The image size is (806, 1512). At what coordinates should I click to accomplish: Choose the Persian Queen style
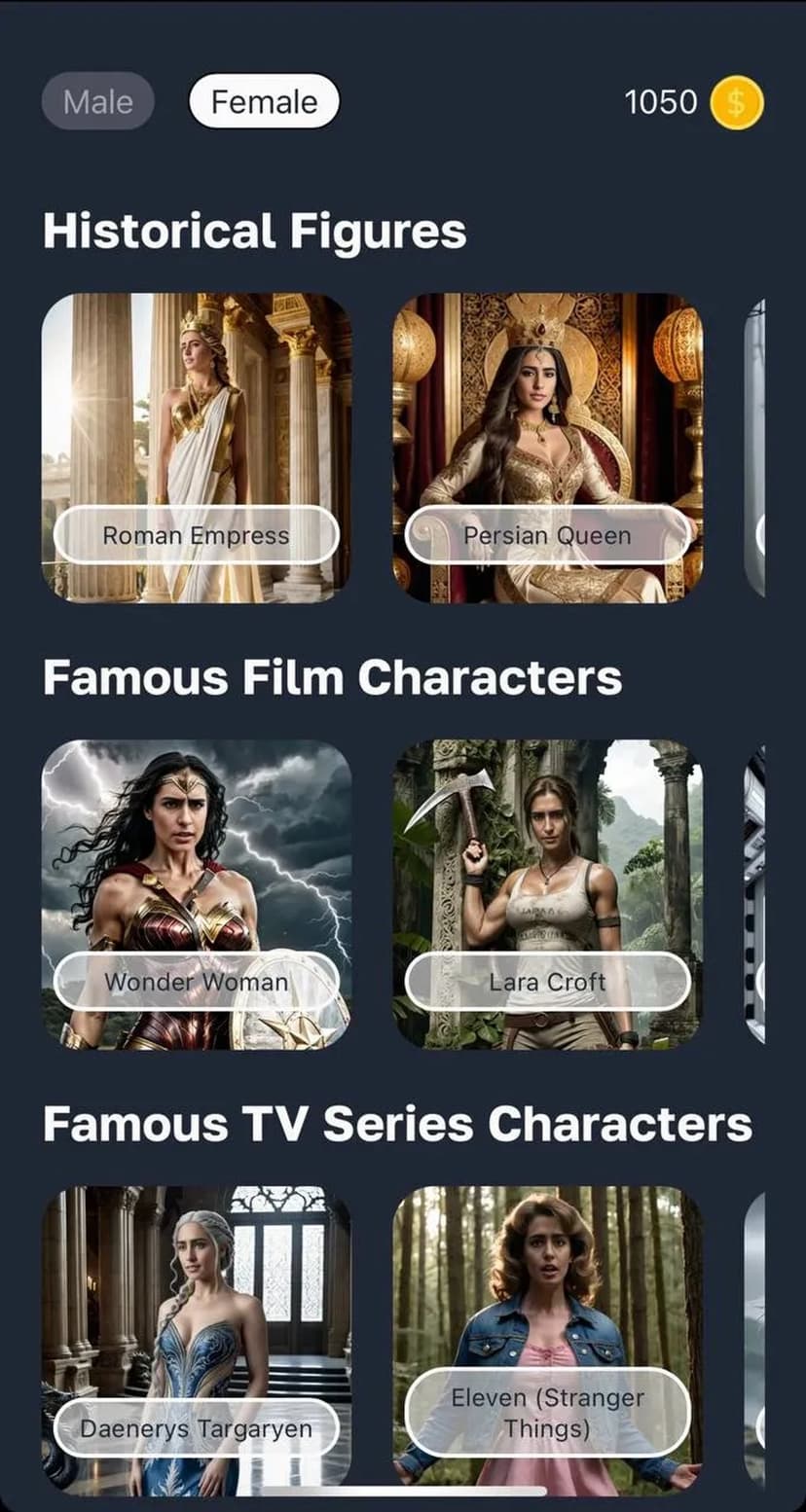point(547,448)
